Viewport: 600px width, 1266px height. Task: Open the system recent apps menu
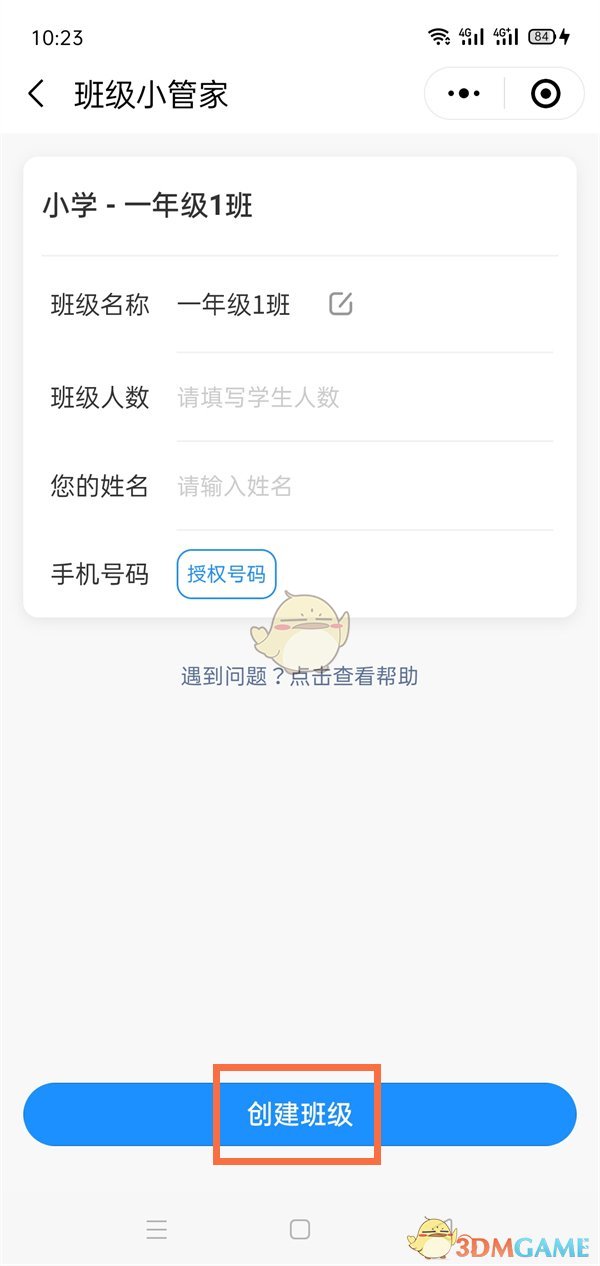pyautogui.click(x=156, y=1229)
